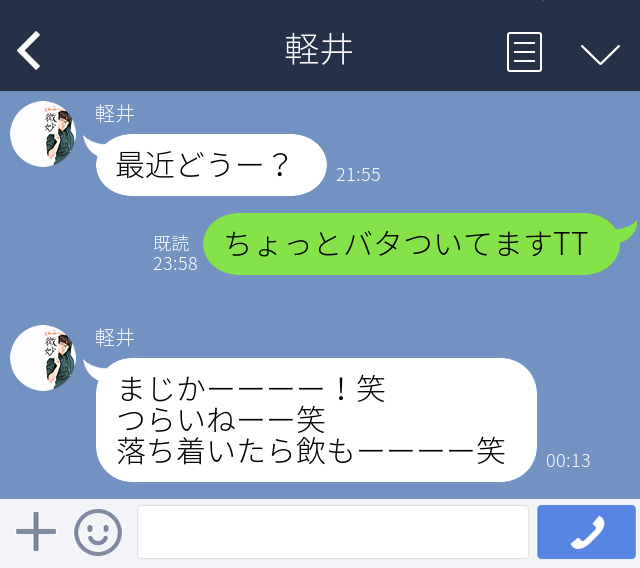Go back using the header arrow
This screenshot has height=568, width=640.
(29, 50)
